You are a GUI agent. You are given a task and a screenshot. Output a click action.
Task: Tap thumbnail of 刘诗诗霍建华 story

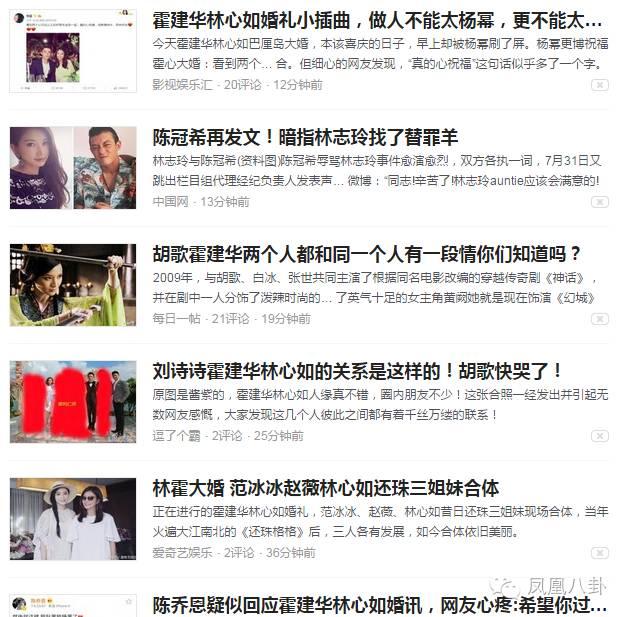pos(73,402)
